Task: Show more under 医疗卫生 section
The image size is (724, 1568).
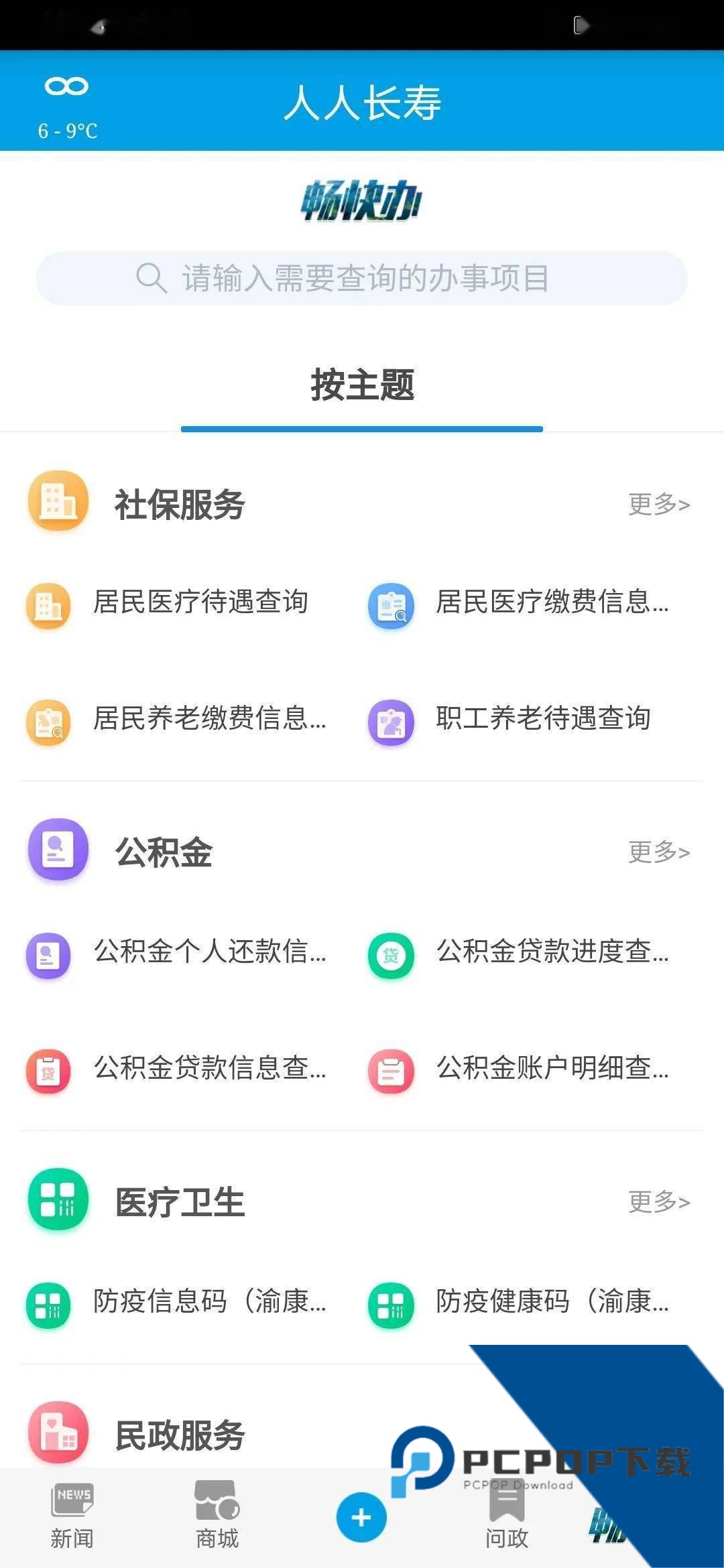Action: (658, 1204)
